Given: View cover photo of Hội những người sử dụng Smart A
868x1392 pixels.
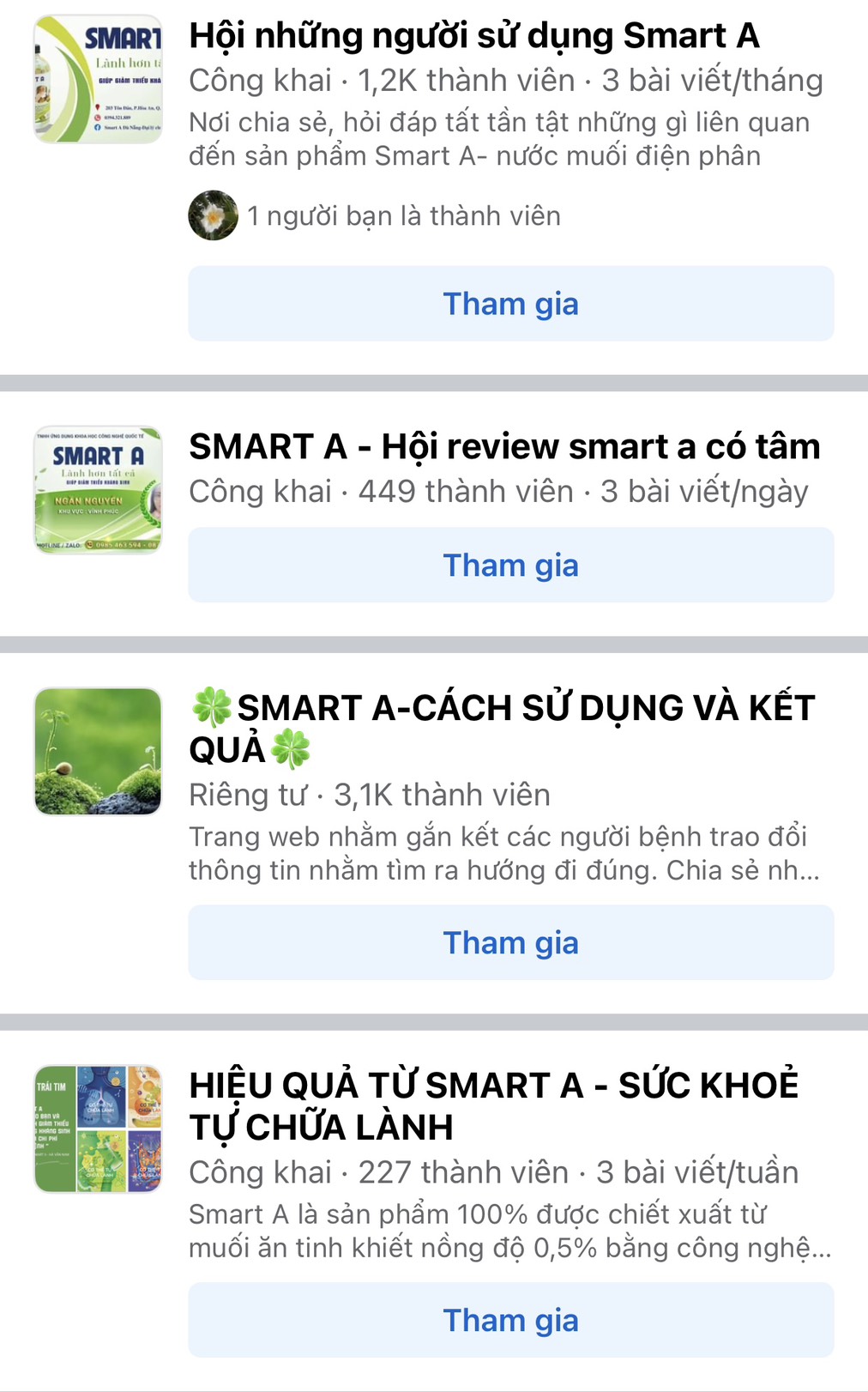Looking at the screenshot, I should [x=98, y=79].
